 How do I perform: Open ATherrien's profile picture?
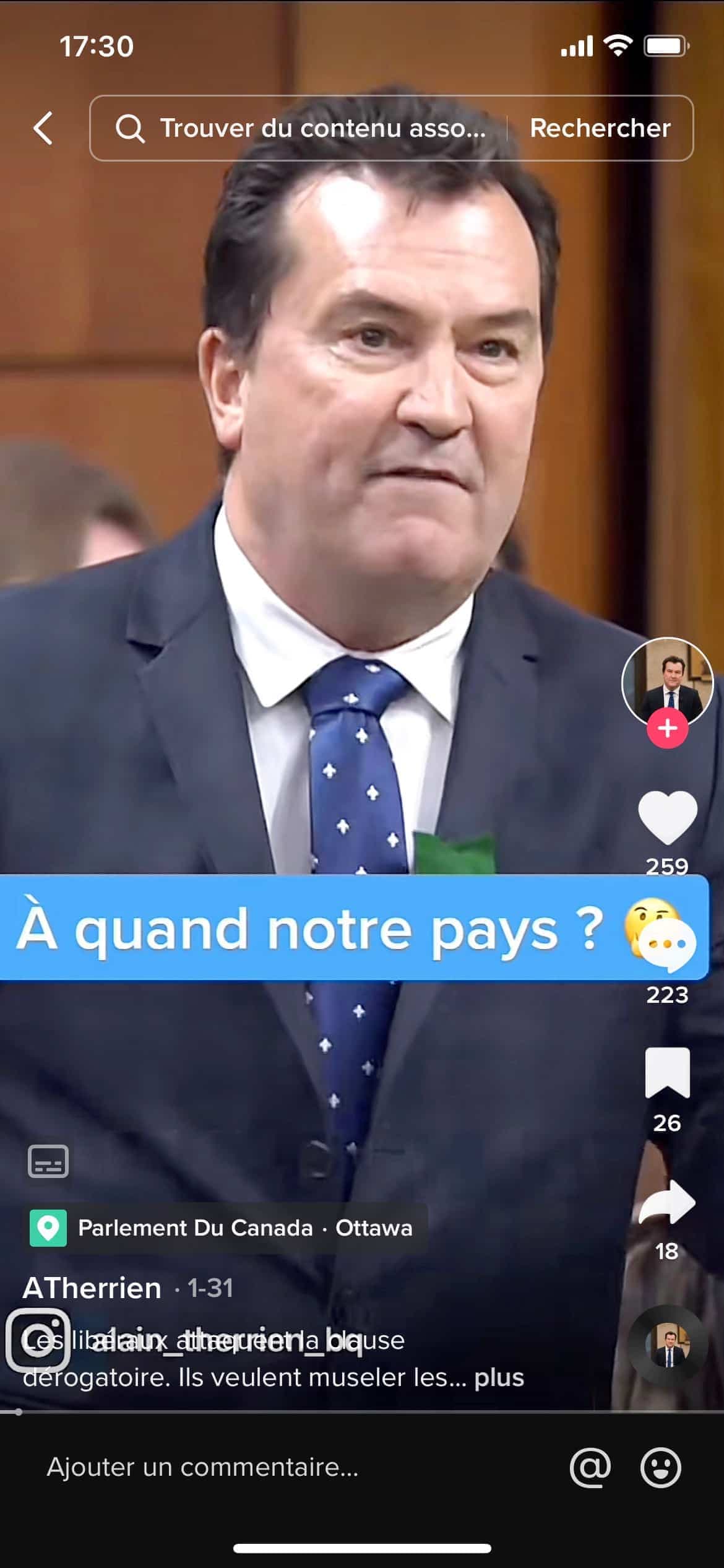click(x=667, y=680)
